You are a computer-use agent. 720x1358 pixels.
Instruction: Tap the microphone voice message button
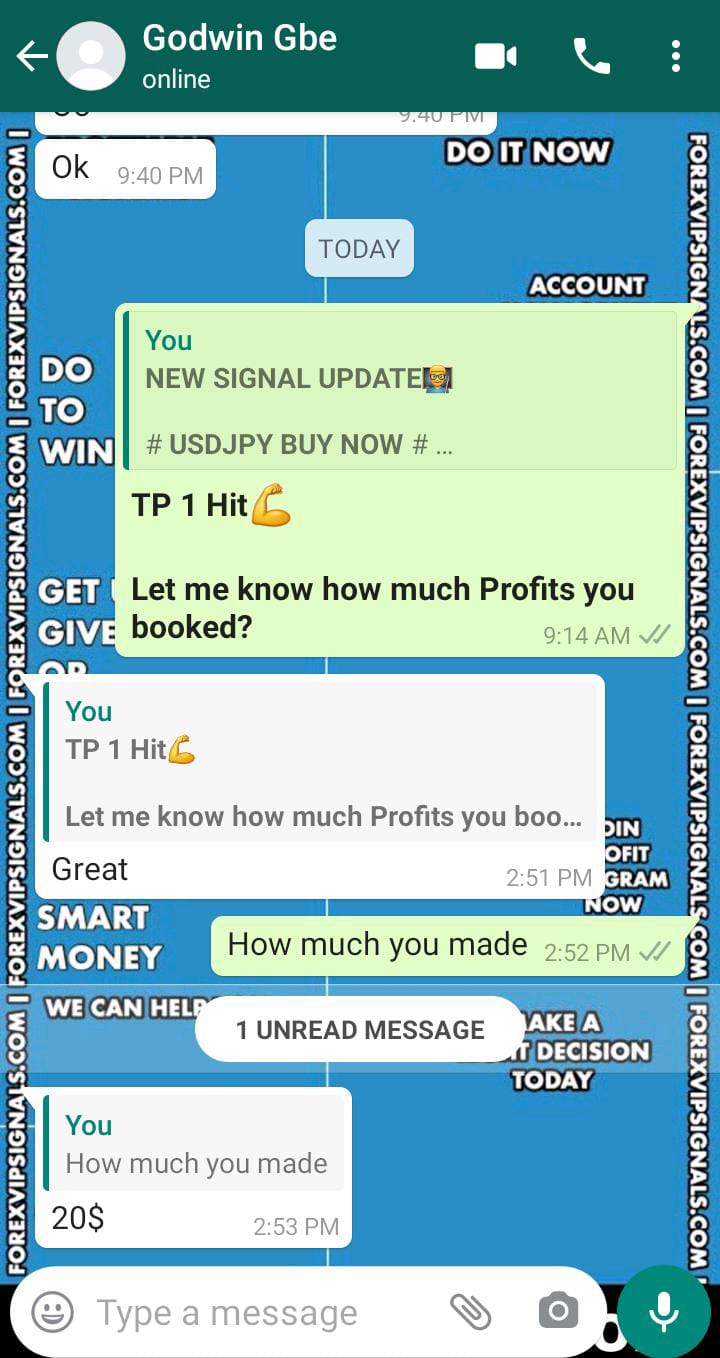pos(663,1311)
